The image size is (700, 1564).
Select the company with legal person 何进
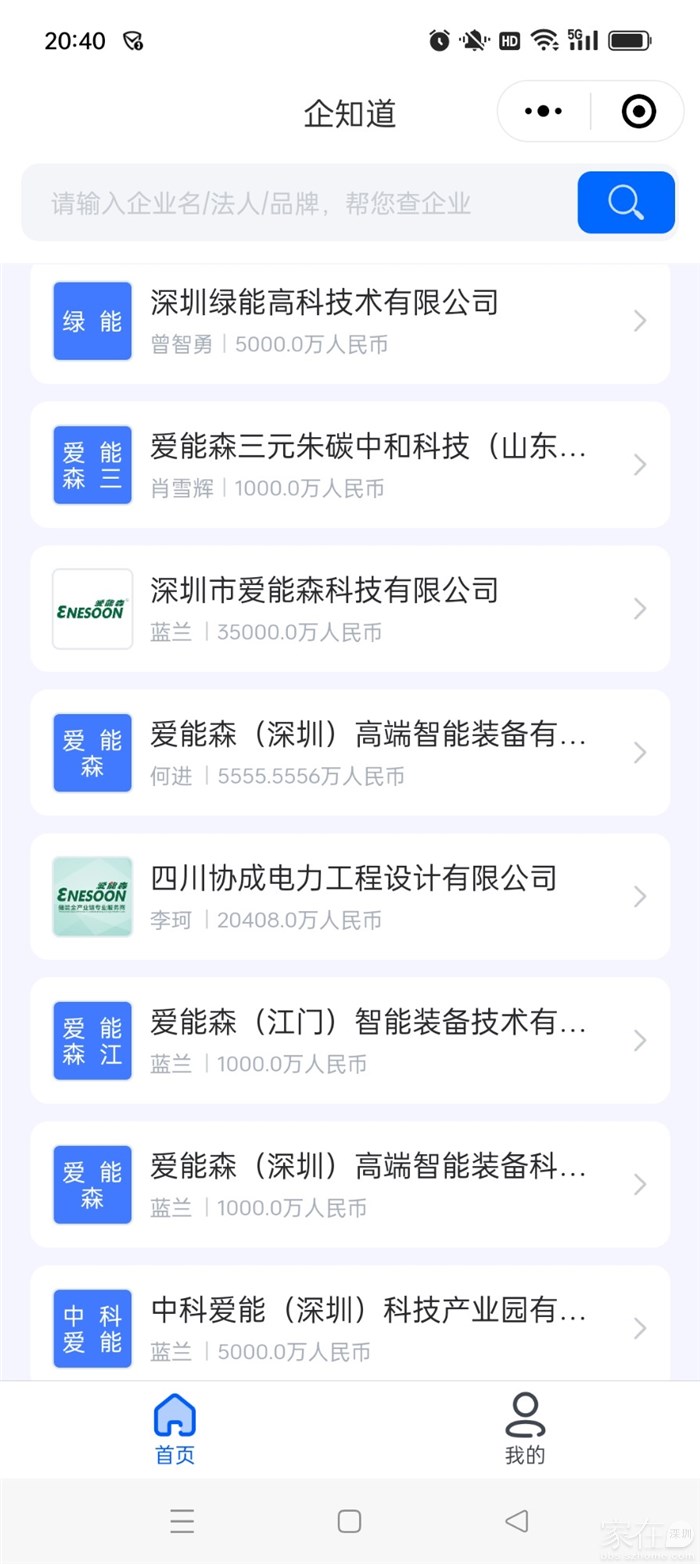click(x=350, y=753)
